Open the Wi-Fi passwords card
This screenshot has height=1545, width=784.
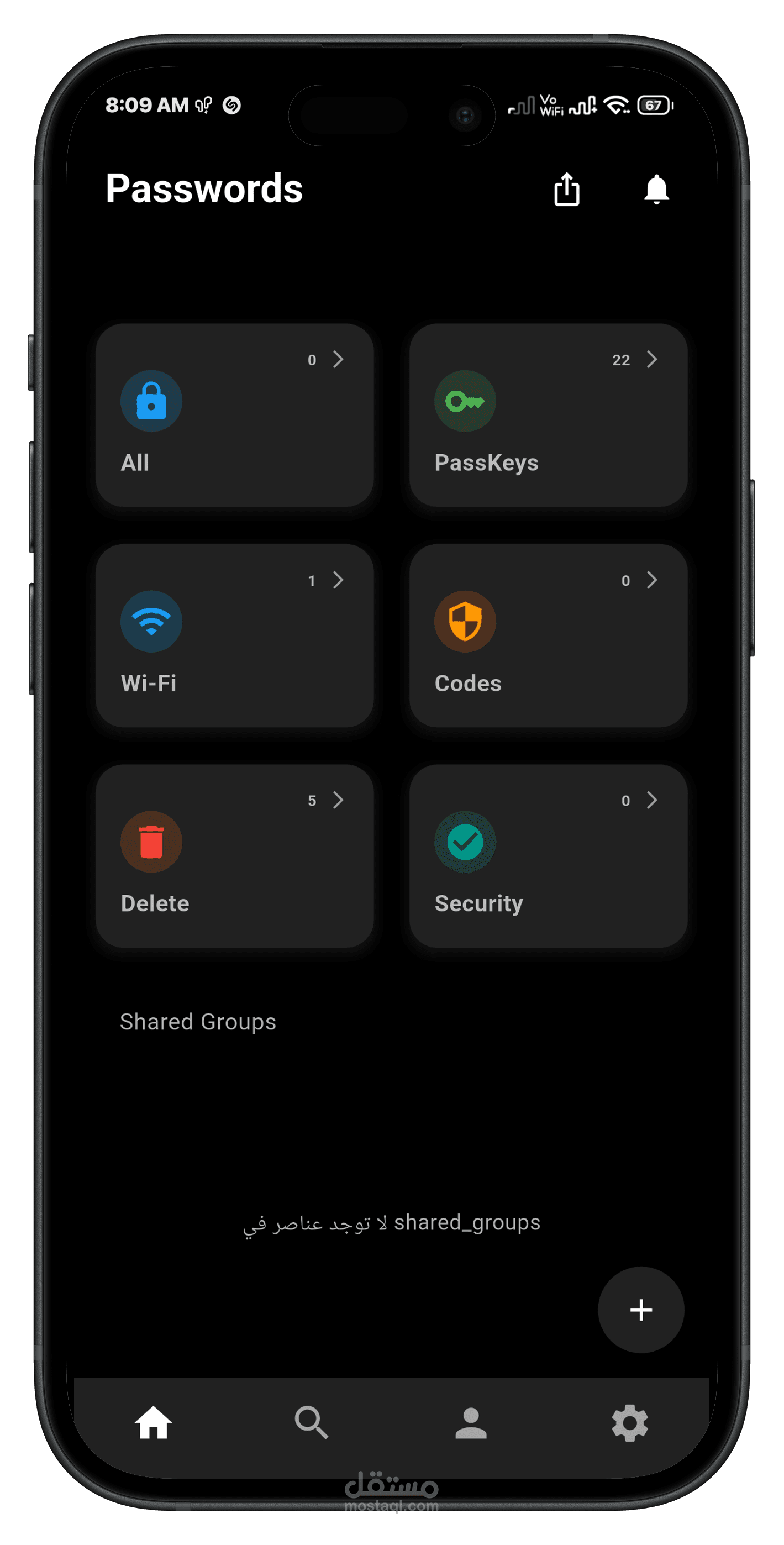235,636
